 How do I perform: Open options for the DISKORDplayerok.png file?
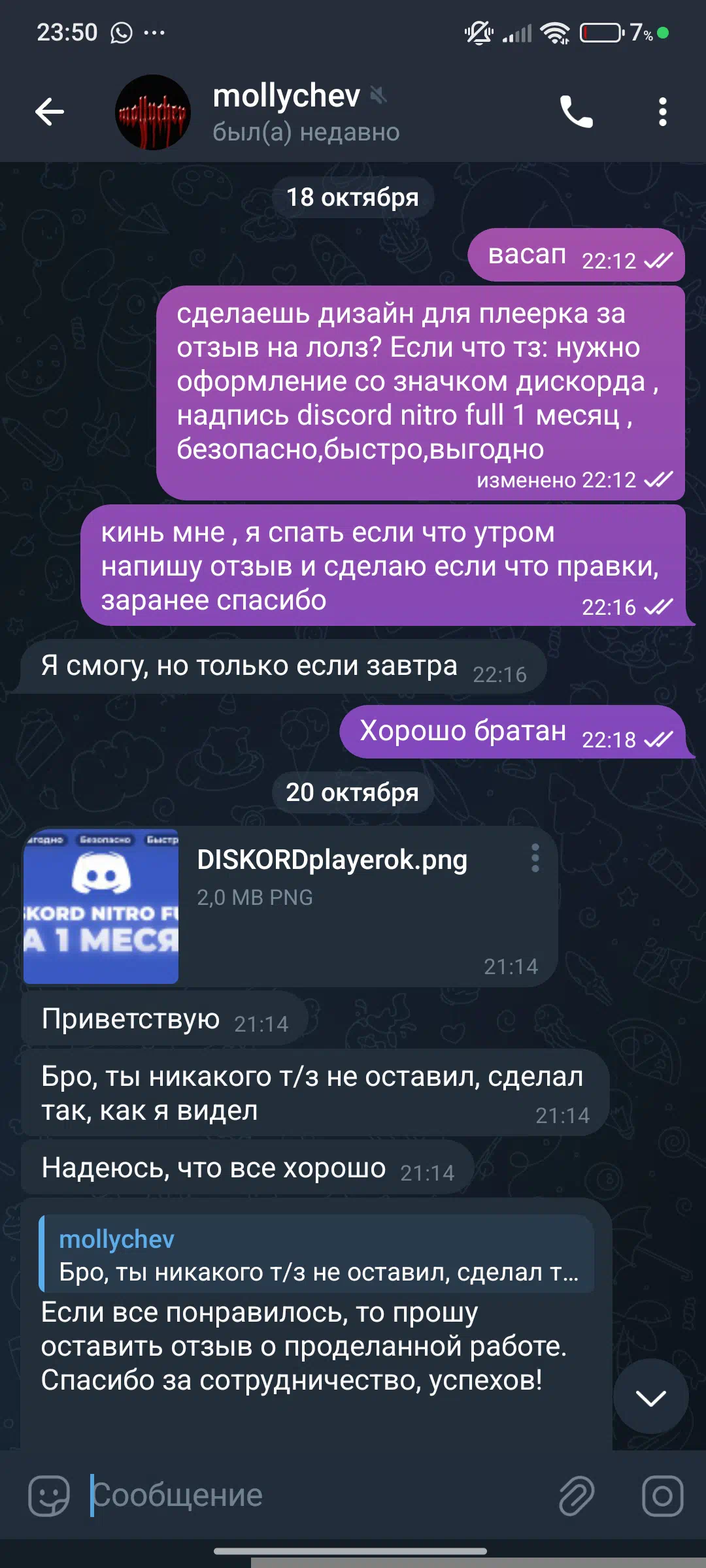535,858
